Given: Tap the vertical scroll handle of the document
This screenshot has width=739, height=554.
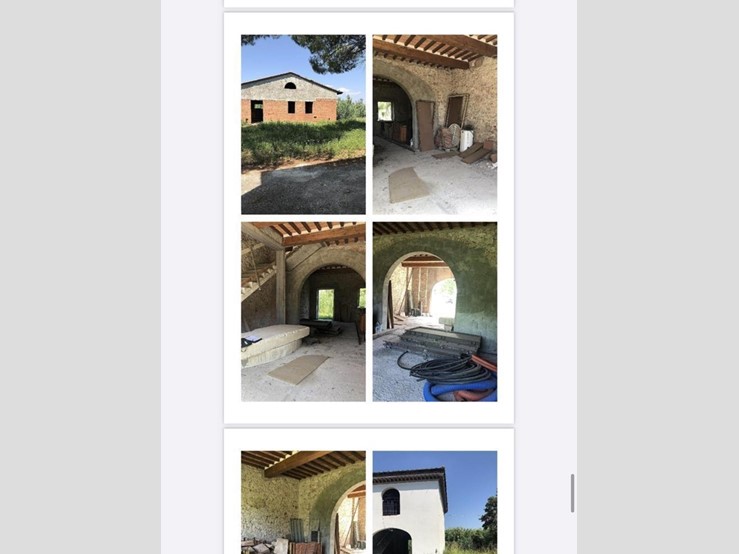Looking at the screenshot, I should pyautogui.click(x=573, y=493).
